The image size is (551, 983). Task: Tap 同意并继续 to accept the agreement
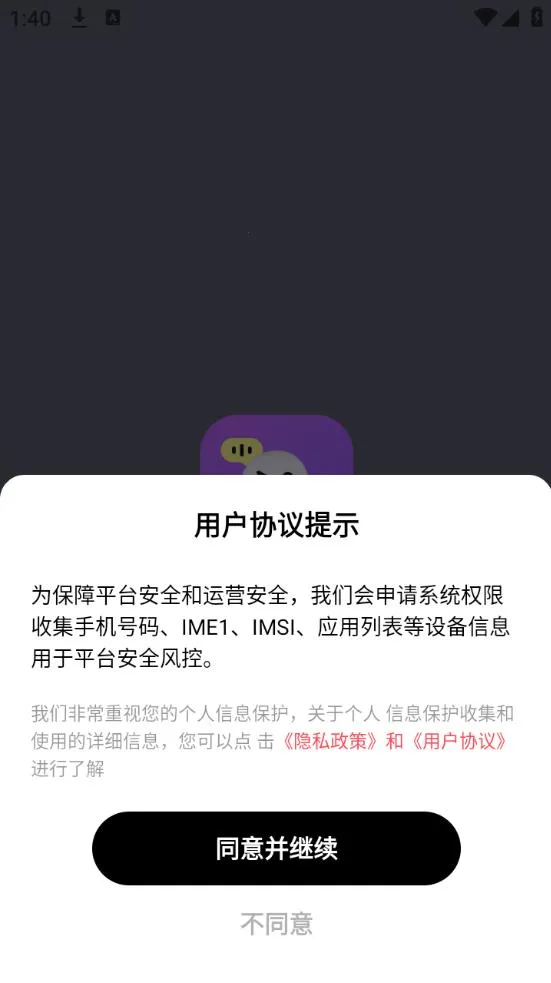pos(276,848)
